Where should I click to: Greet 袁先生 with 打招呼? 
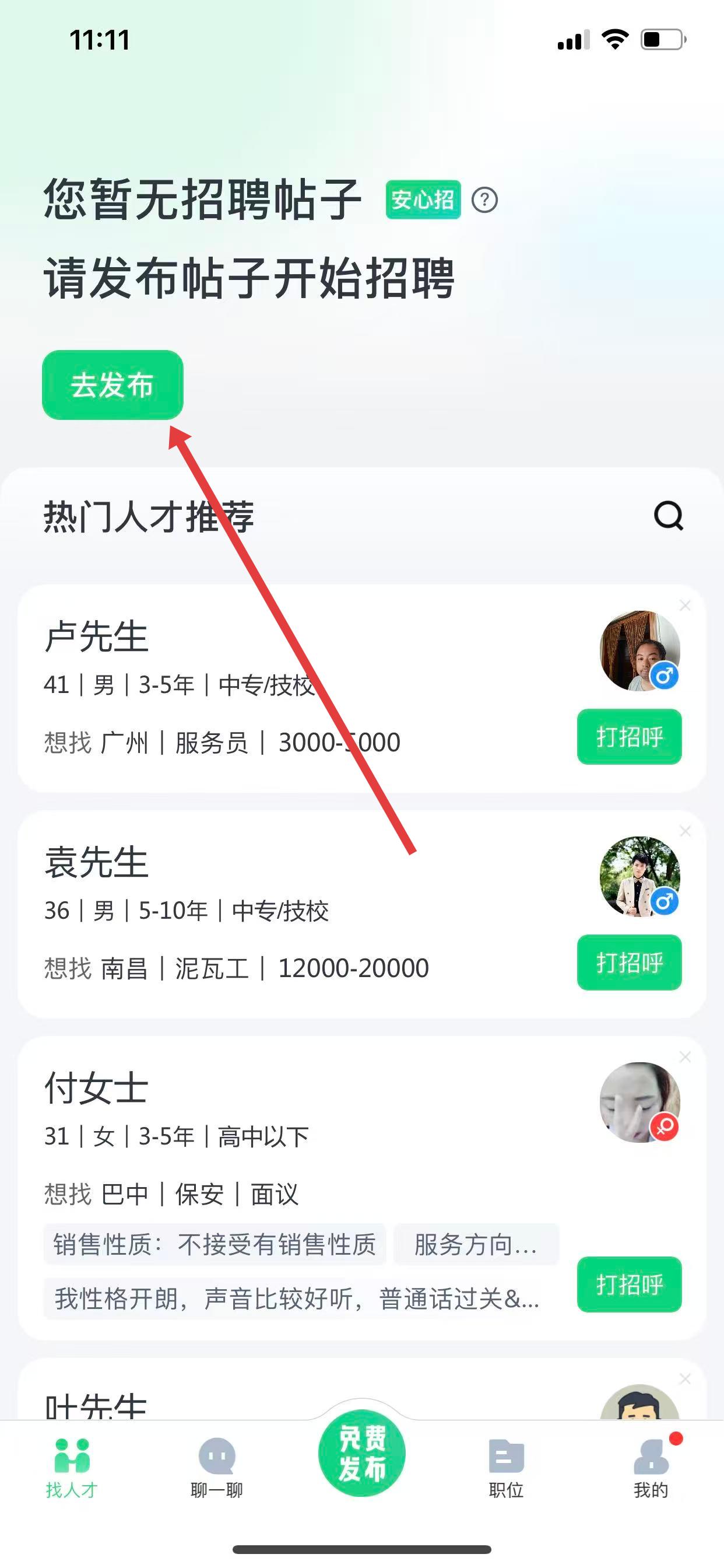(629, 963)
